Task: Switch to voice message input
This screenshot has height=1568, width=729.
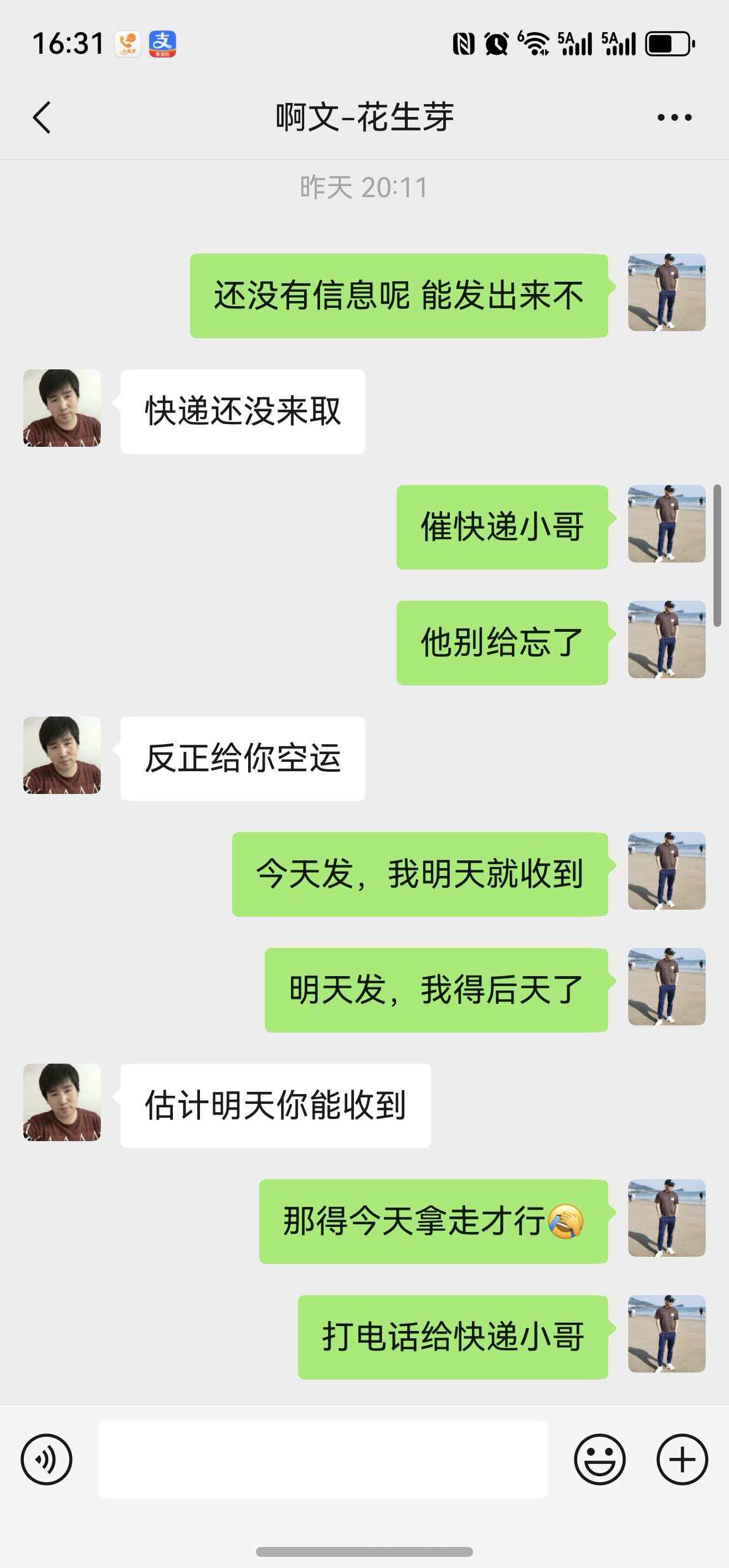Action: 47,1459
